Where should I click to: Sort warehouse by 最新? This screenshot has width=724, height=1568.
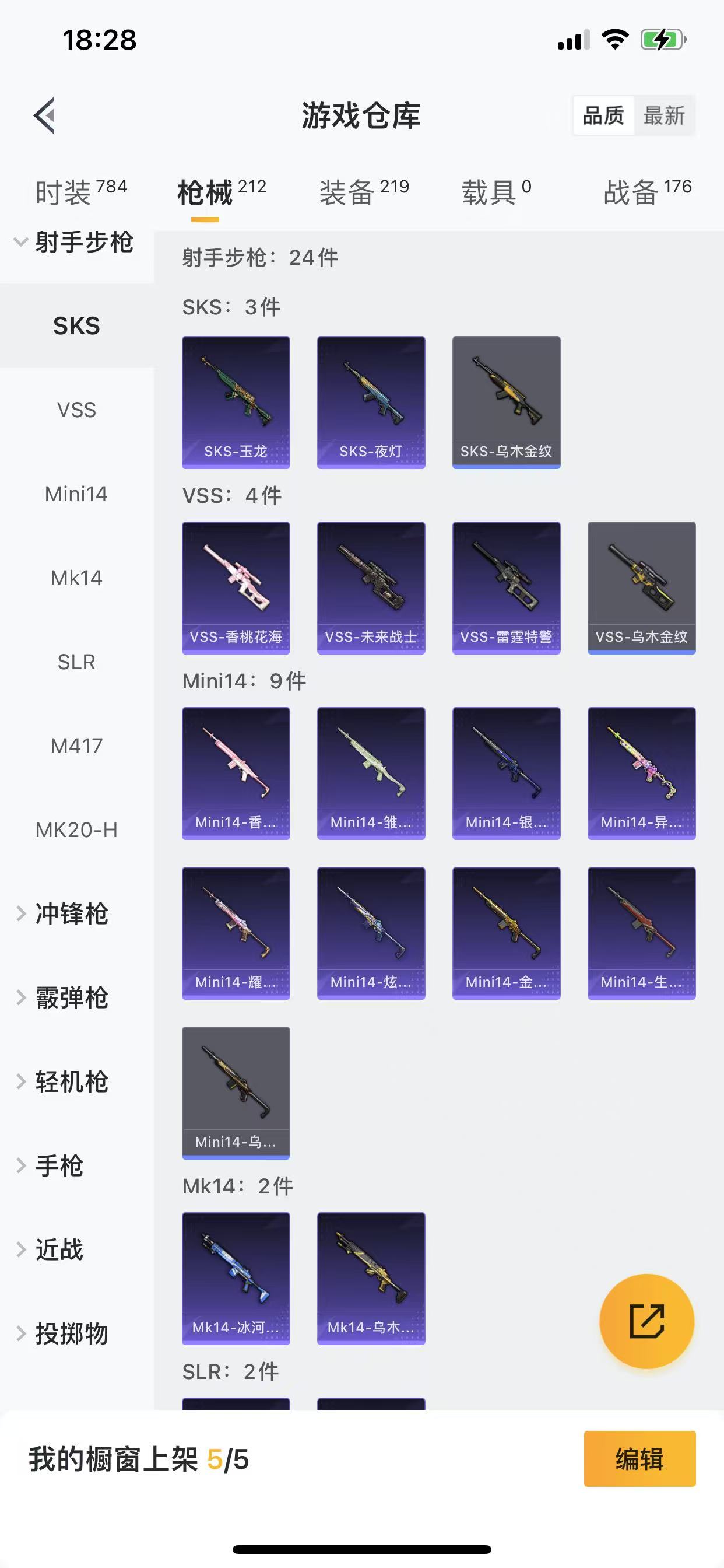tap(664, 115)
